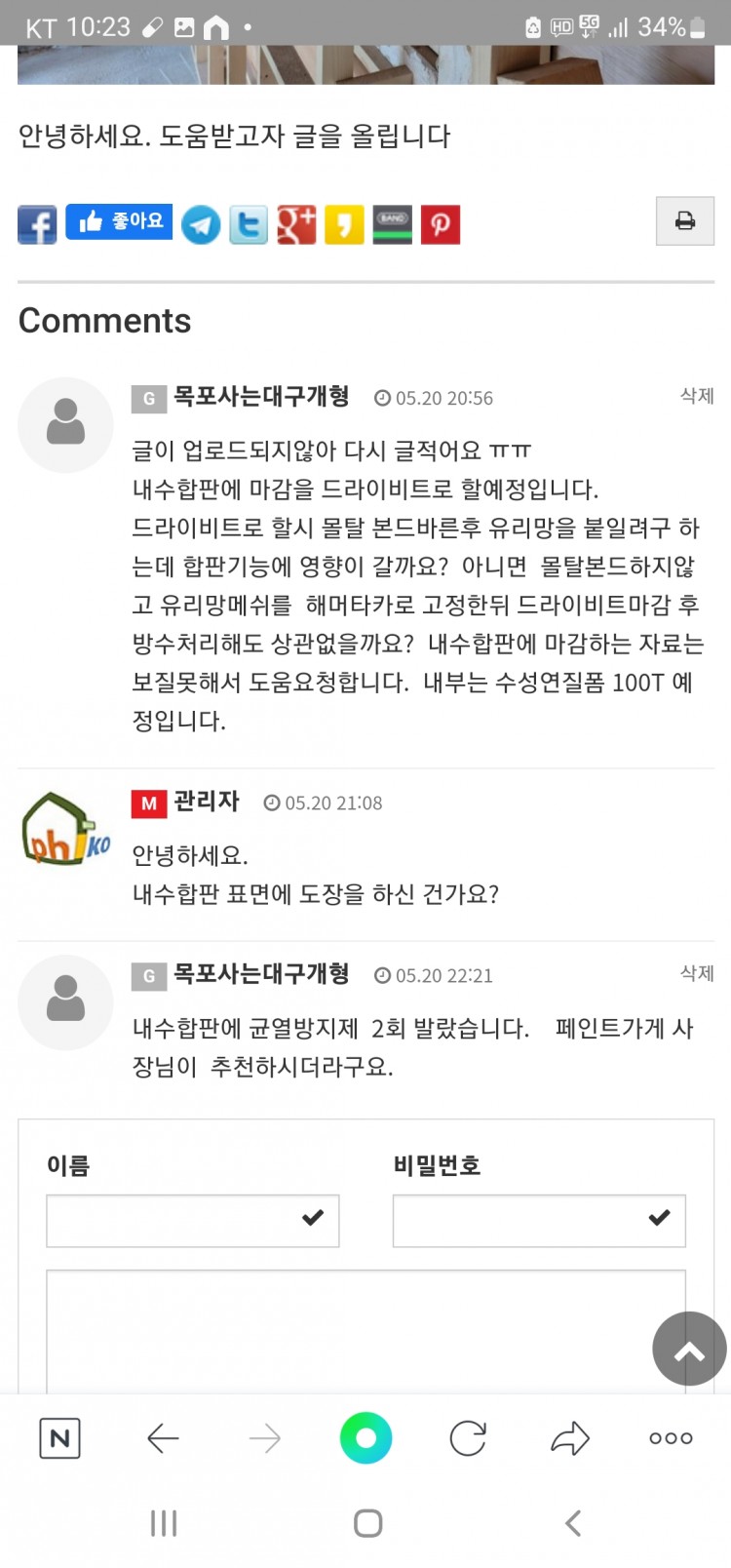Share post on Facebook
Image resolution: width=731 pixels, height=1568 pixels.
pyautogui.click(x=37, y=225)
